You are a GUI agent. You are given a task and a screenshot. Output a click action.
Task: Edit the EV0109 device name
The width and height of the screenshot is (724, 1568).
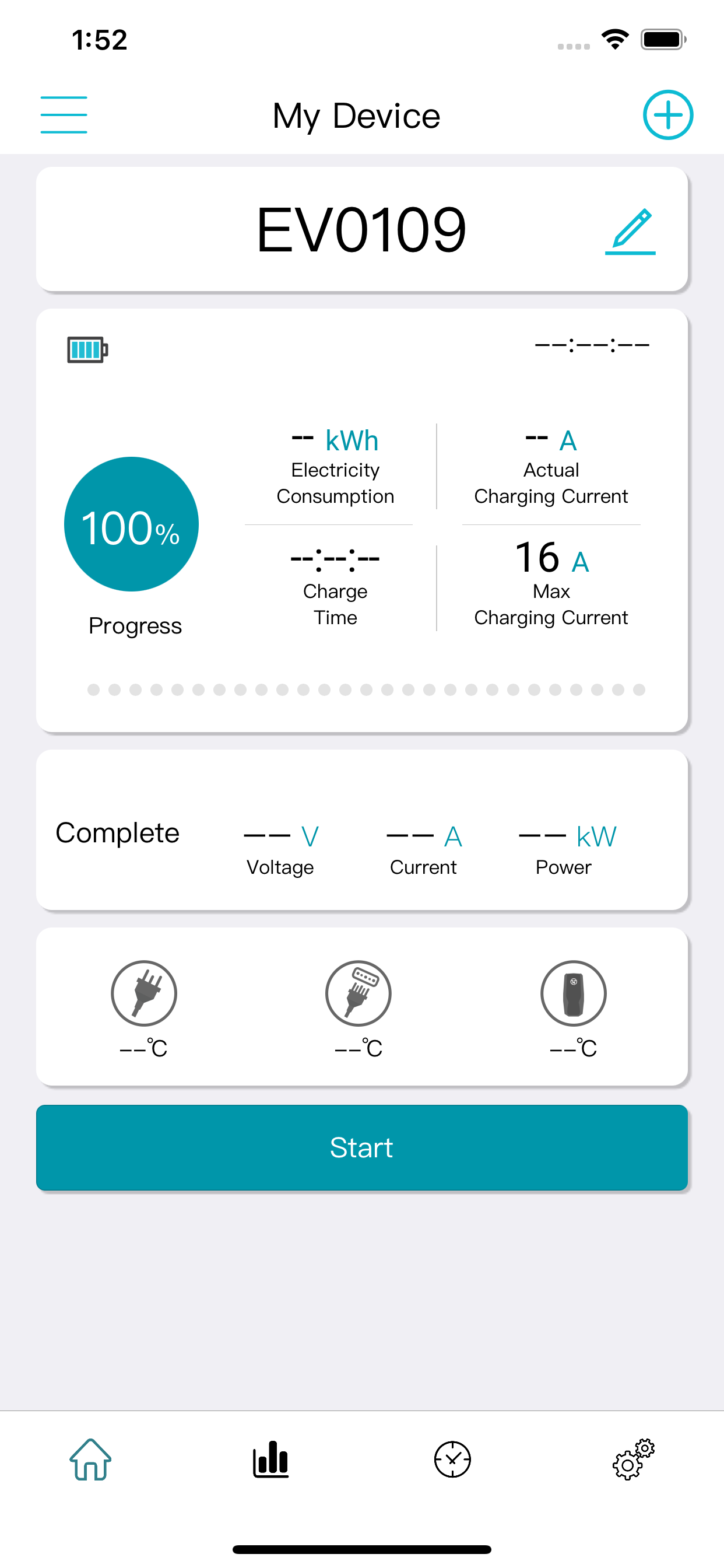[630, 232]
